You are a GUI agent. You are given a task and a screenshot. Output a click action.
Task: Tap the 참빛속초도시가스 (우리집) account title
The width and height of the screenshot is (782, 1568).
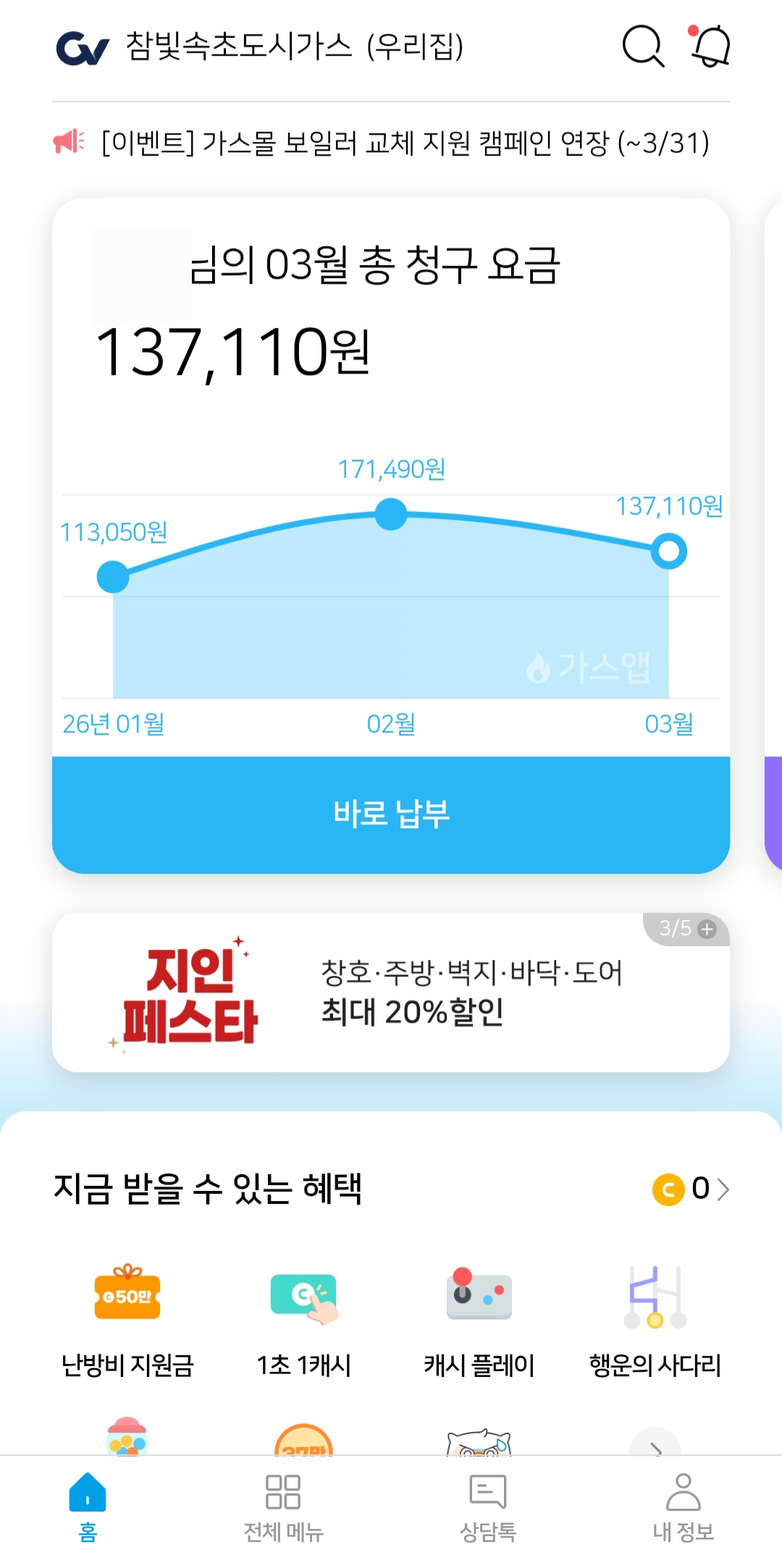(294, 47)
